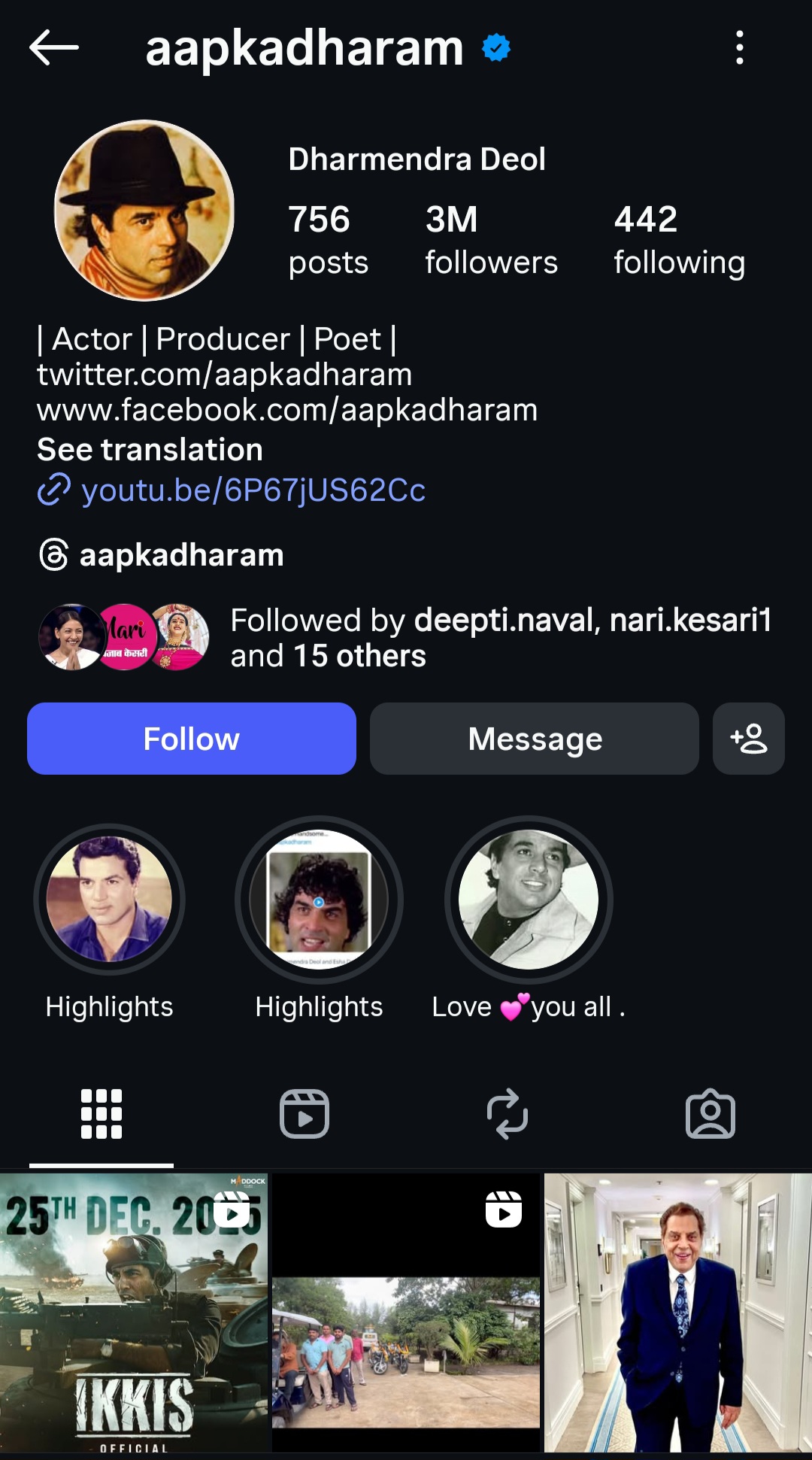Open the post of man in blue suit
This screenshot has height=1460, width=812.
[678, 1313]
